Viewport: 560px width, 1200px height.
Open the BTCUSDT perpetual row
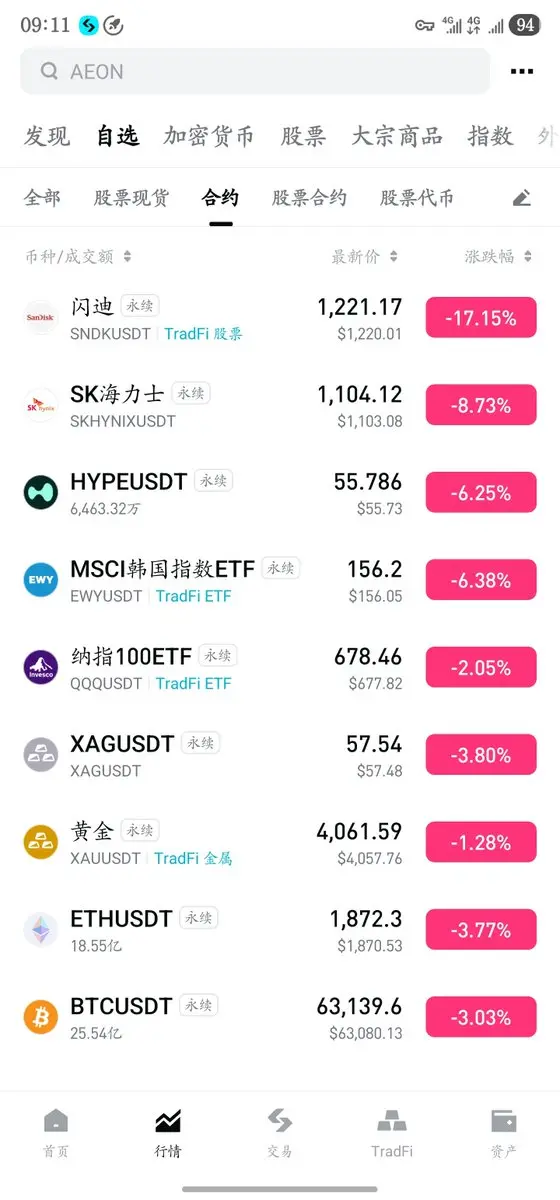[x=280, y=1018]
